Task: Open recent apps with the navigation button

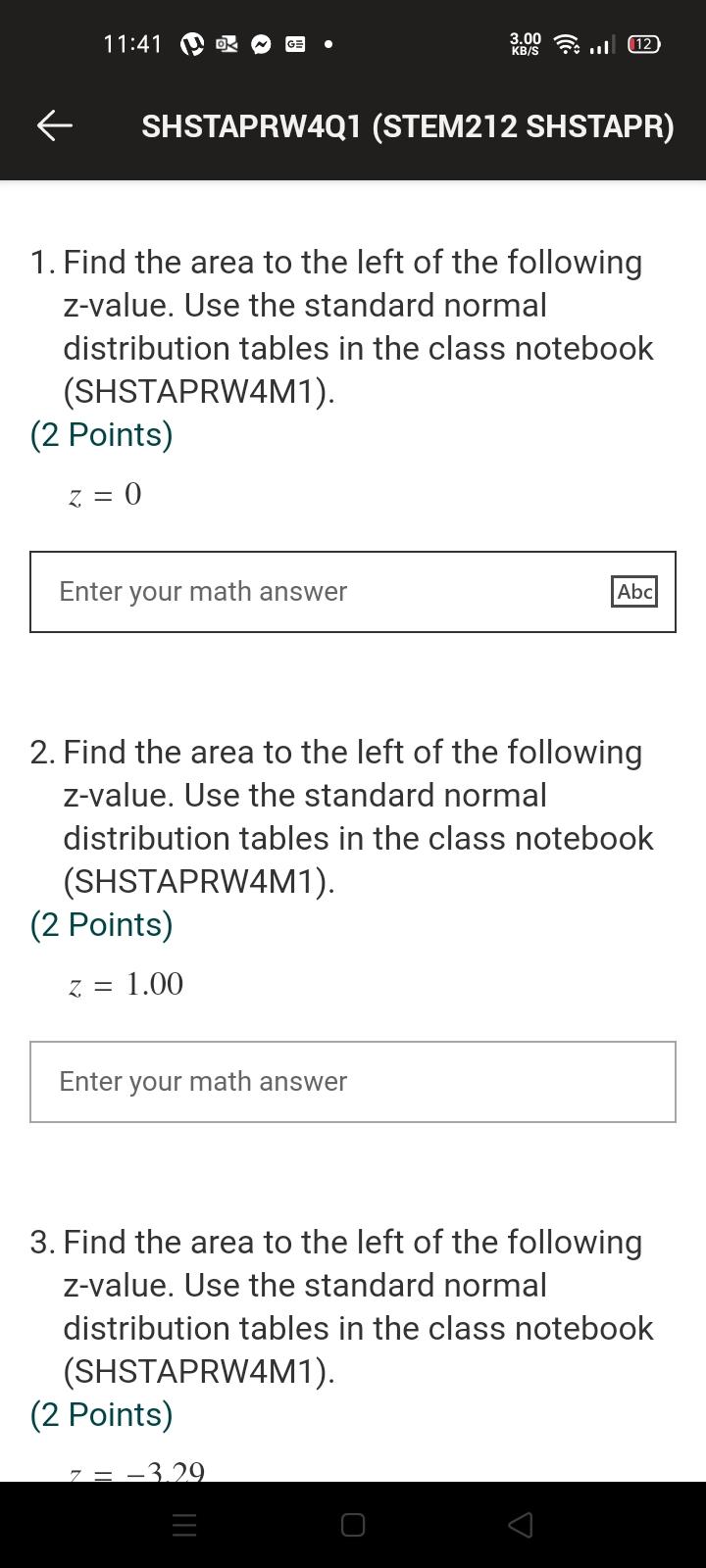Action: point(183,1525)
